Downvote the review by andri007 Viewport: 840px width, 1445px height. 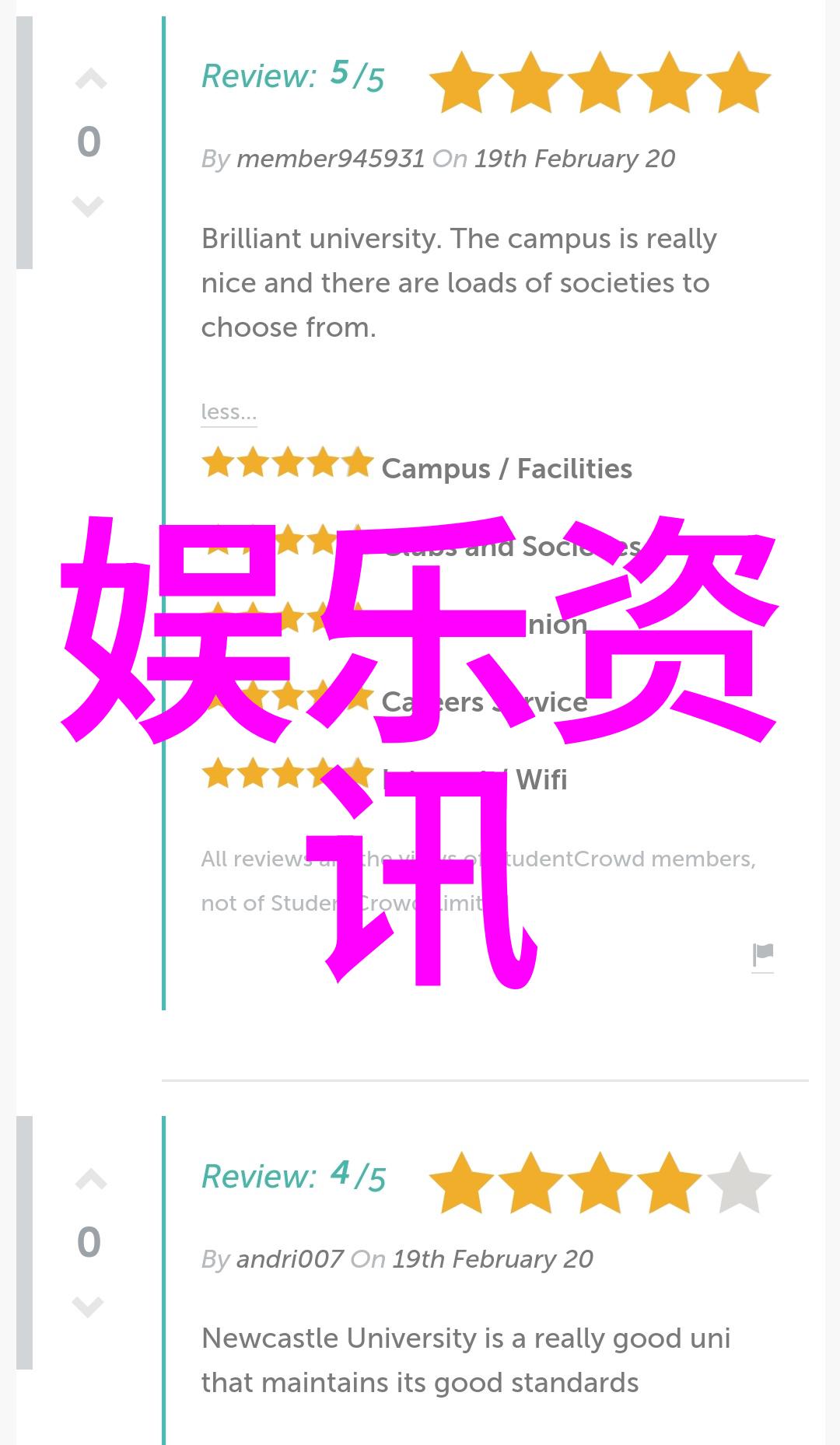pos(89,1307)
